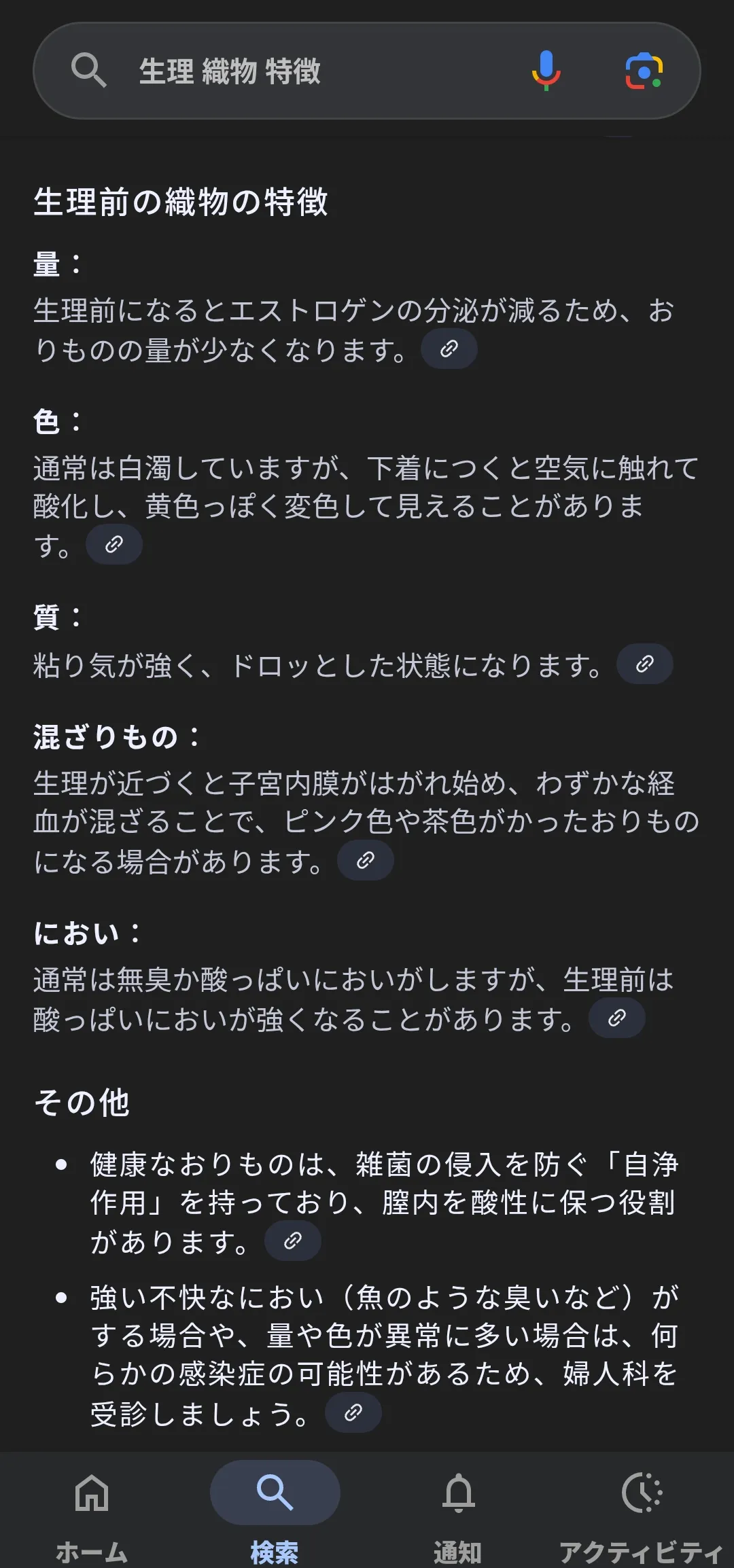Screen dimensions: 734x1568
Task: Open source link after the 婦人科 bullet
Action: (353, 1413)
